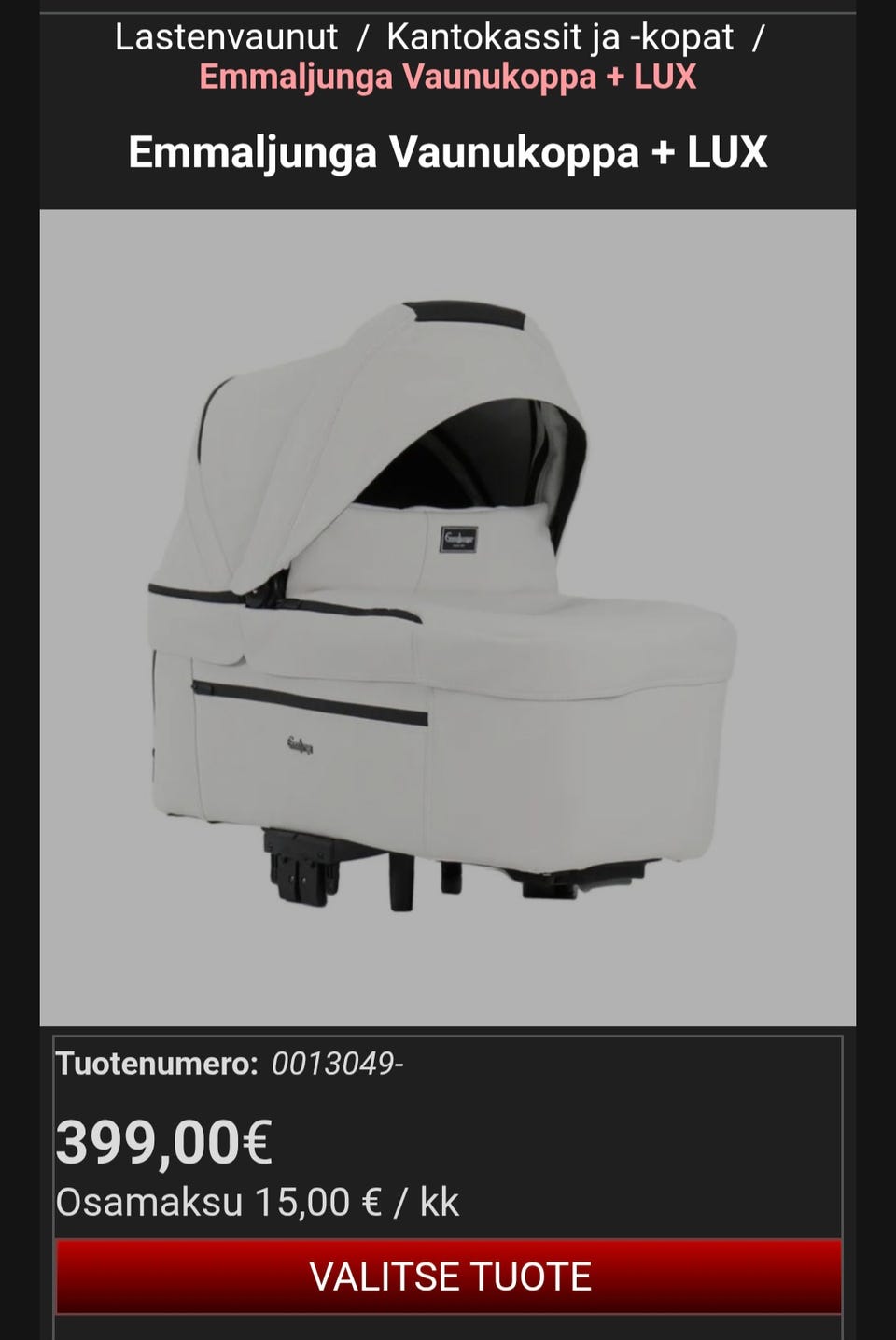Open the Lastenvaunut breadcrumb link

click(226, 37)
